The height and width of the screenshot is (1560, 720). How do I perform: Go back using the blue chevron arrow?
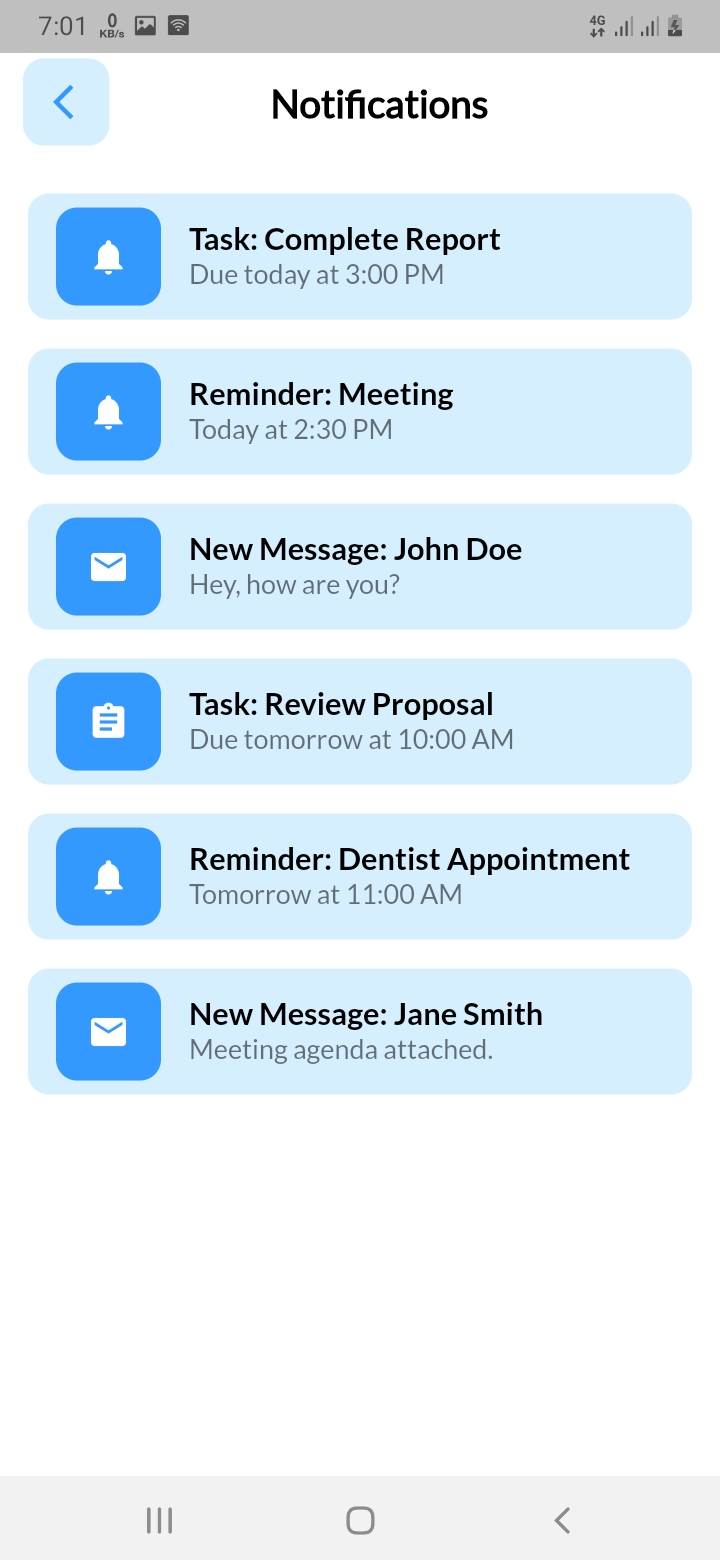coord(65,101)
